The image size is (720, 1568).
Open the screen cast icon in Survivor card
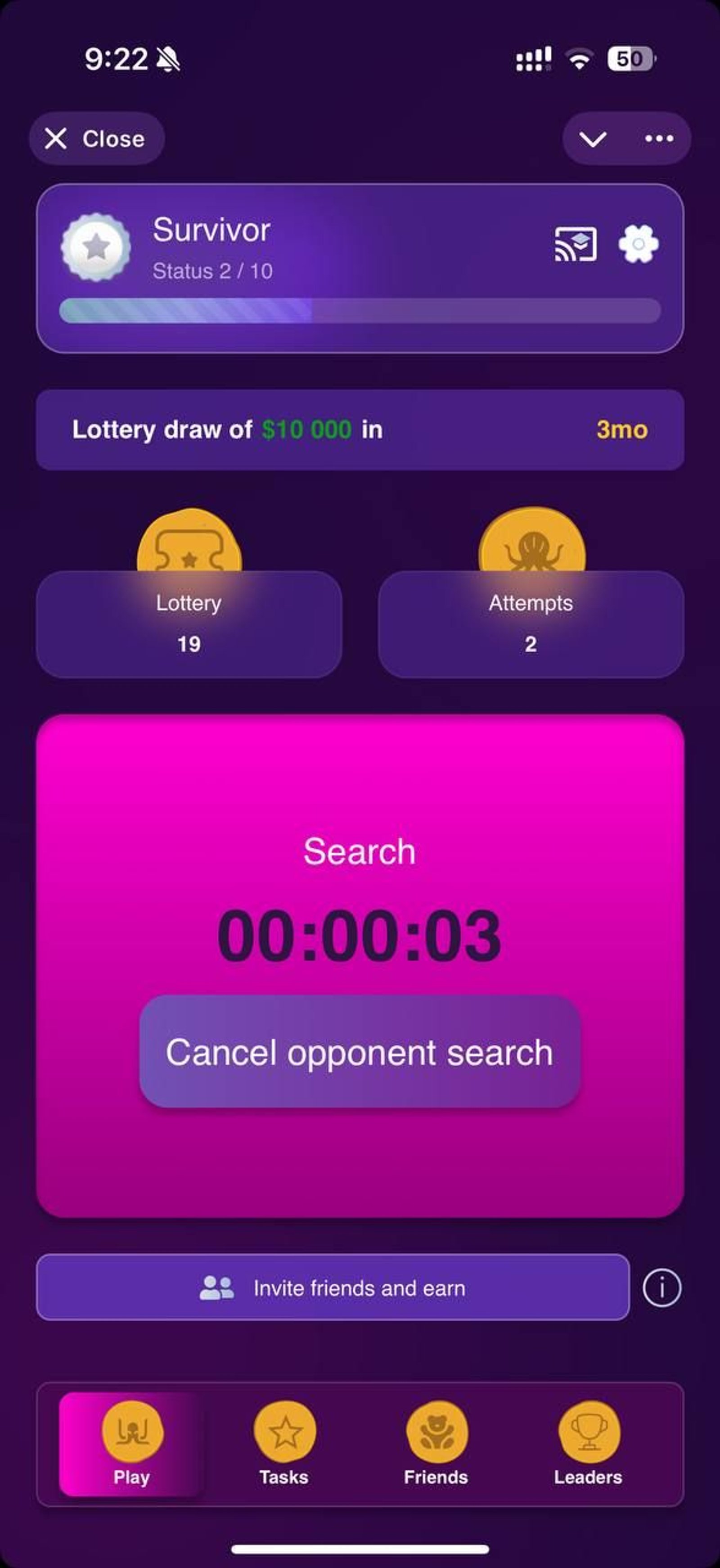[x=576, y=244]
